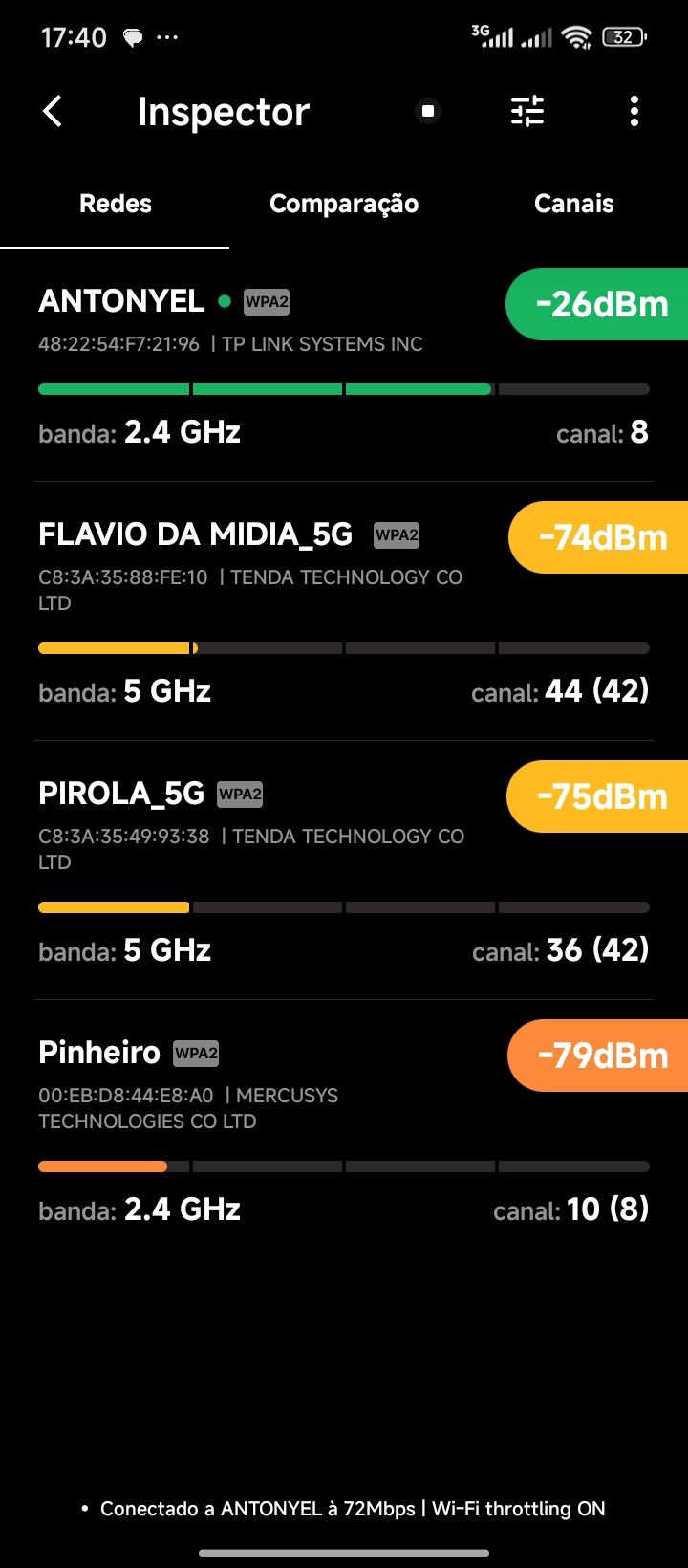This screenshot has height=1568, width=688.
Task: Open the FLAVIO DA MIDIA_5G network
Action: pos(287,612)
